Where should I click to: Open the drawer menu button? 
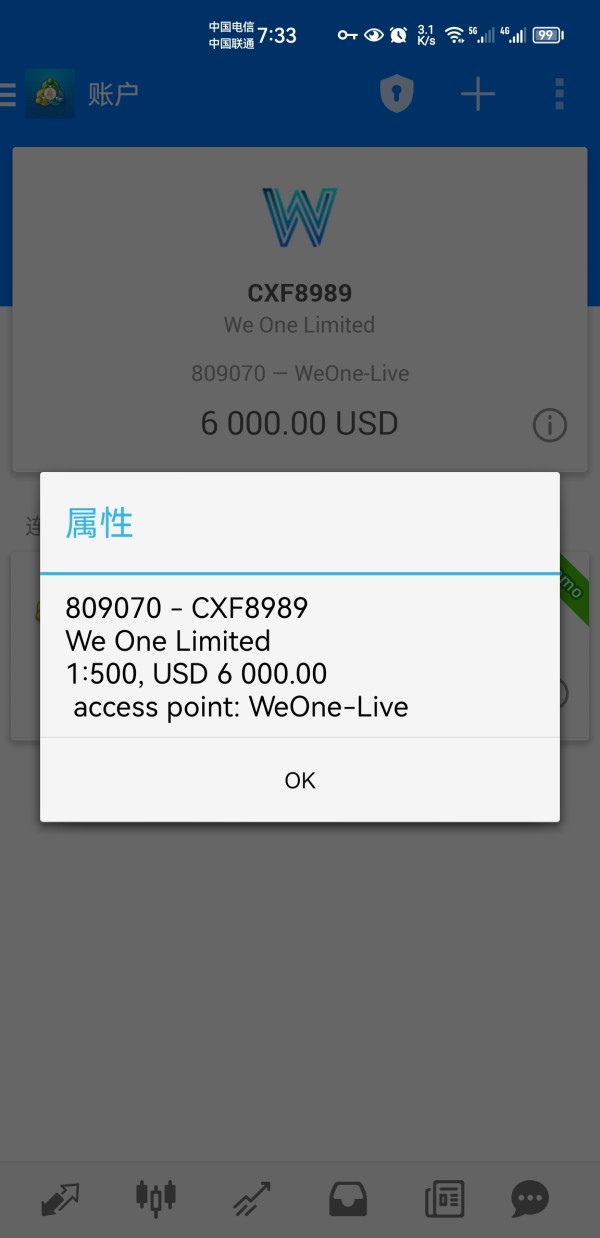(x=7, y=95)
